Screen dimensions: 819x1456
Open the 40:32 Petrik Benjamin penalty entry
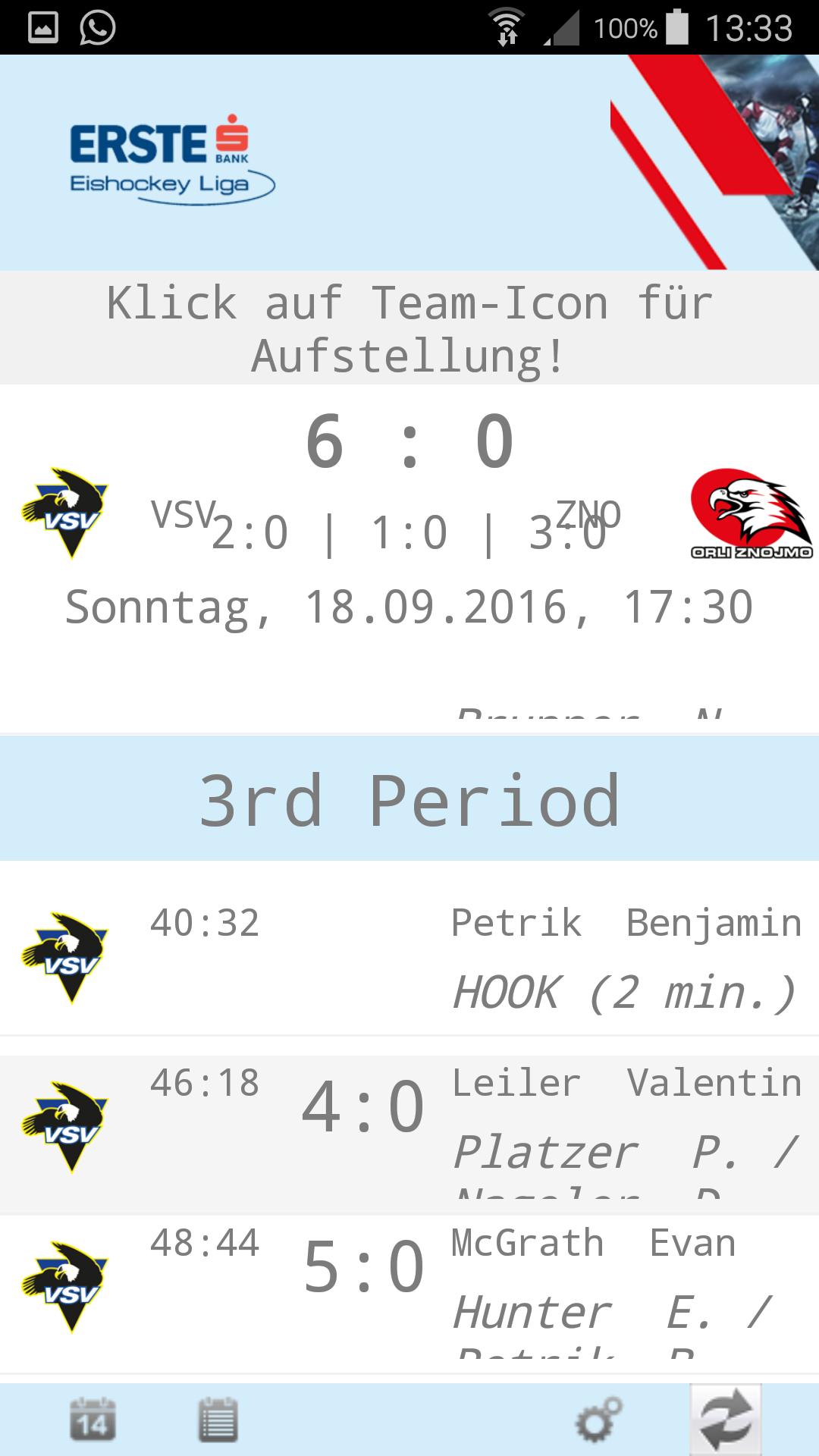pos(409,957)
